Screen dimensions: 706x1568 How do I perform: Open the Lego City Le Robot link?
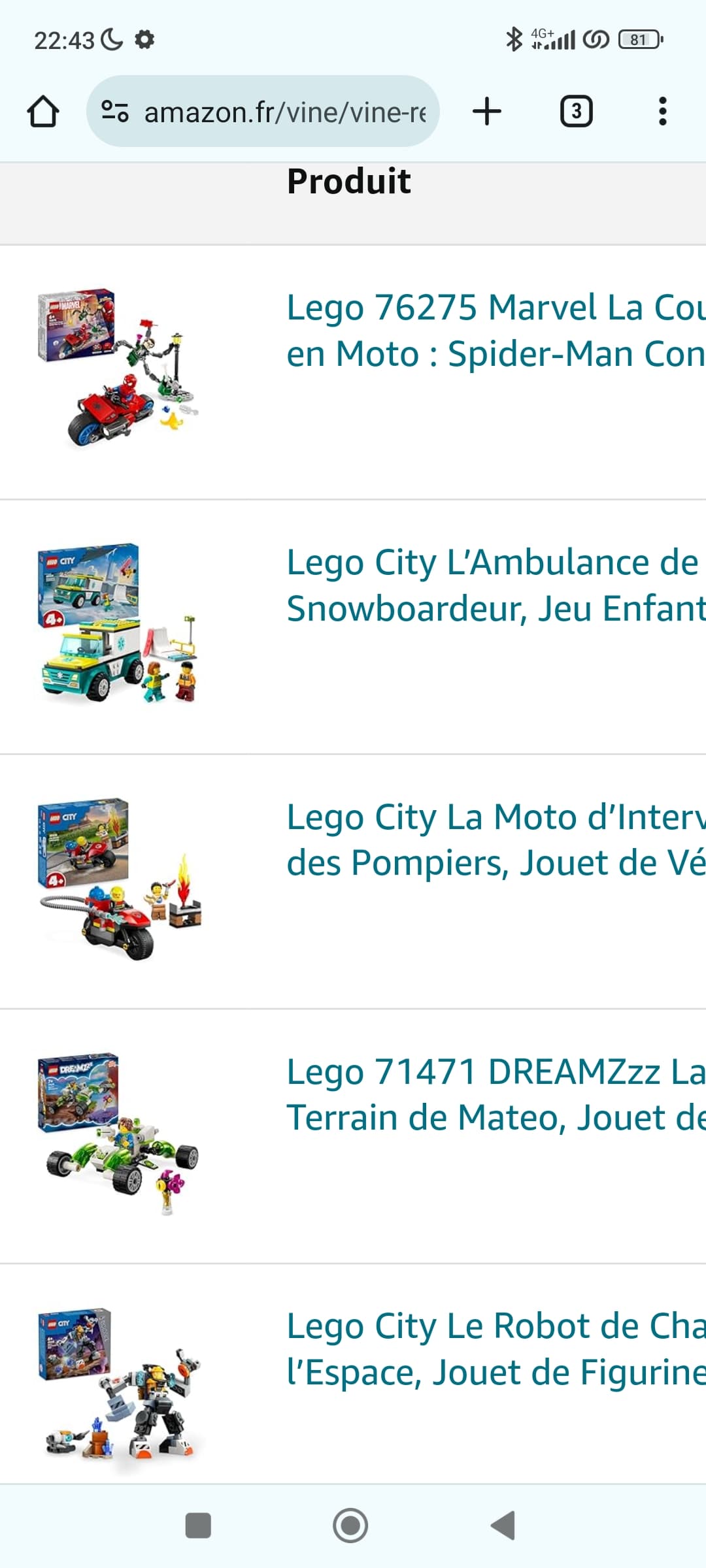point(496,1350)
